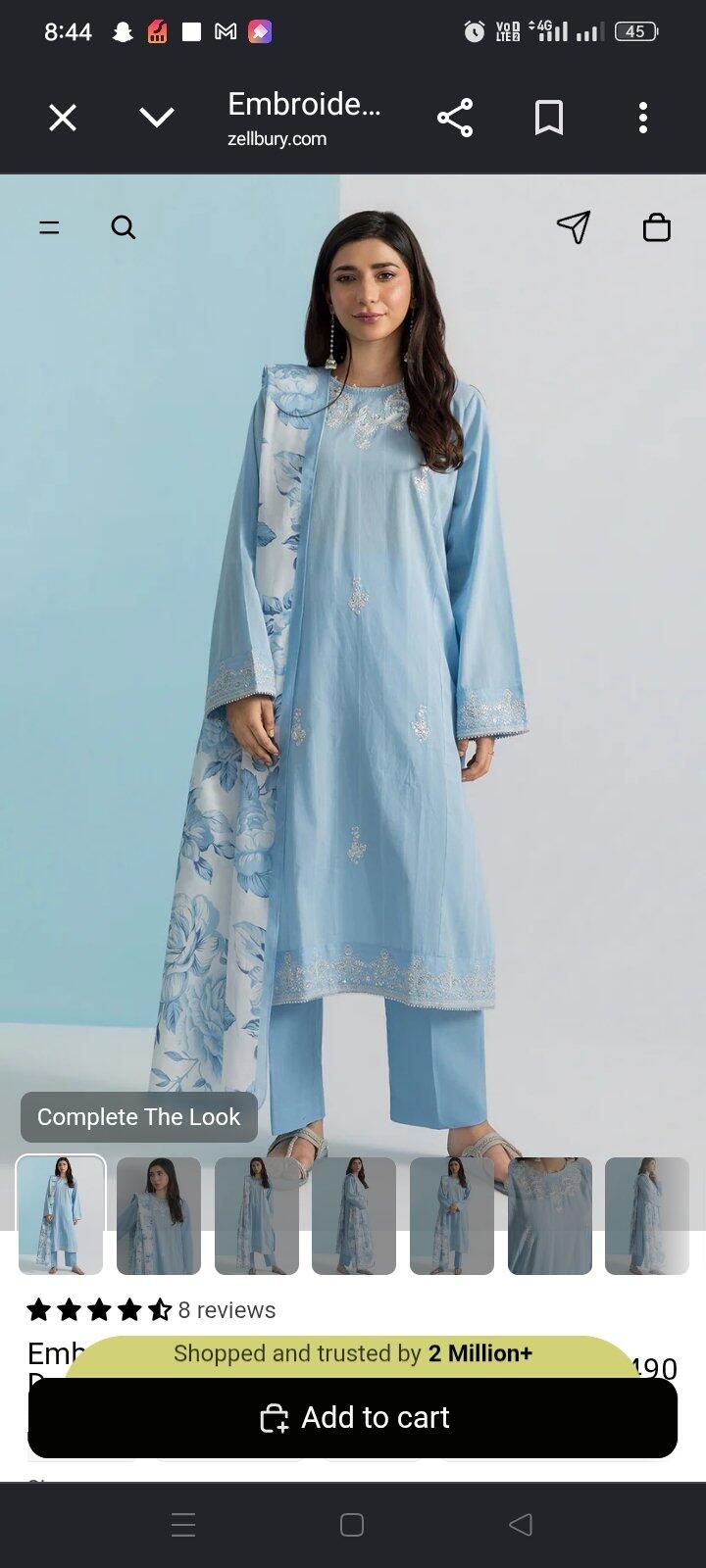Go back using the system back button
The width and height of the screenshot is (706, 1568).
pos(521,1524)
